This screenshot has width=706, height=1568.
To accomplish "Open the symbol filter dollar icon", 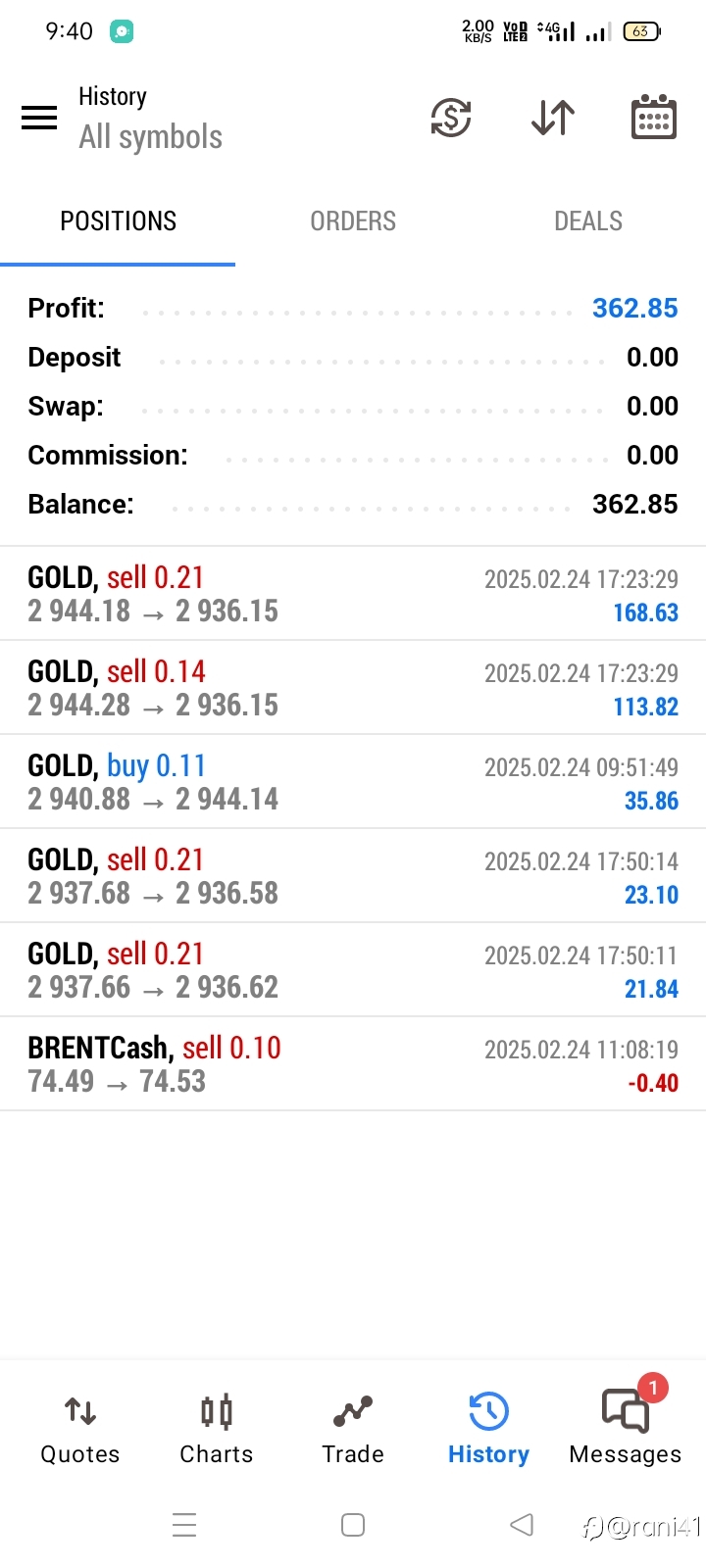I will coord(451,119).
